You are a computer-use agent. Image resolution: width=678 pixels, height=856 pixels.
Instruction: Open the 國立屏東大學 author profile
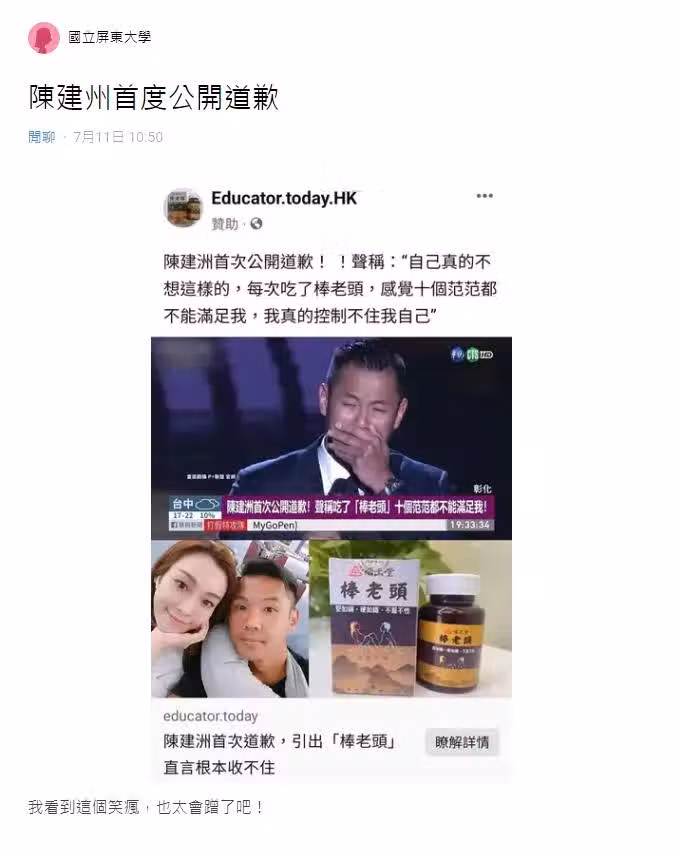pos(110,38)
